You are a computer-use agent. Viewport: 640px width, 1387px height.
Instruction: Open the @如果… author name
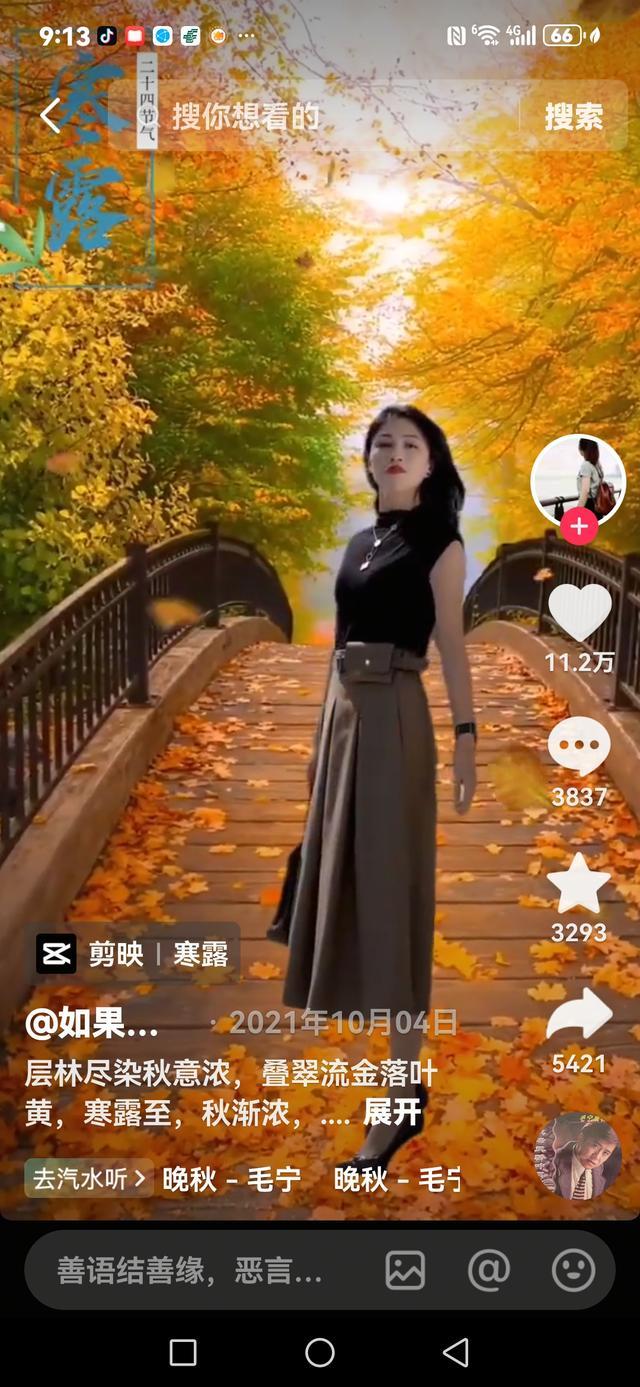92,1022
